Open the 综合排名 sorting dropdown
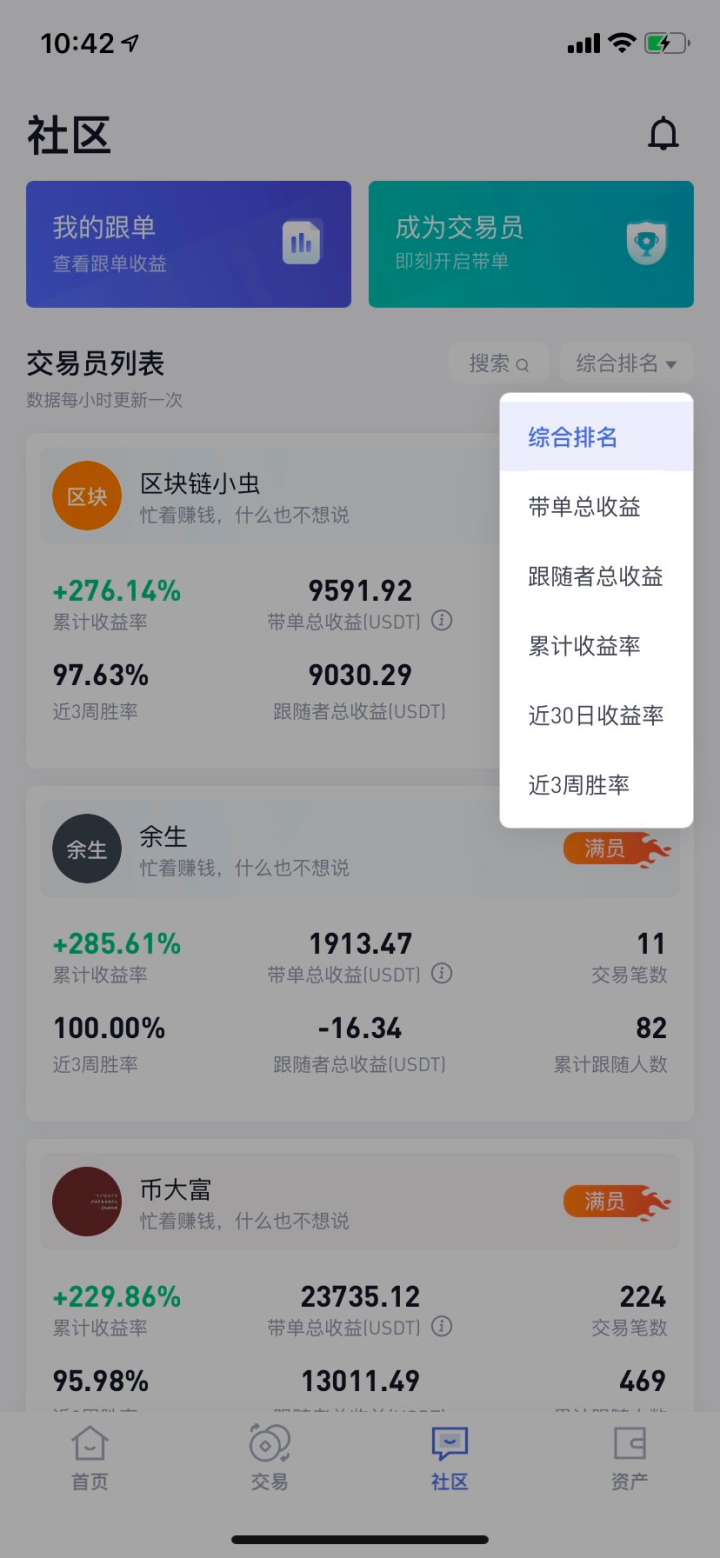This screenshot has height=1558, width=720. pyautogui.click(x=626, y=363)
